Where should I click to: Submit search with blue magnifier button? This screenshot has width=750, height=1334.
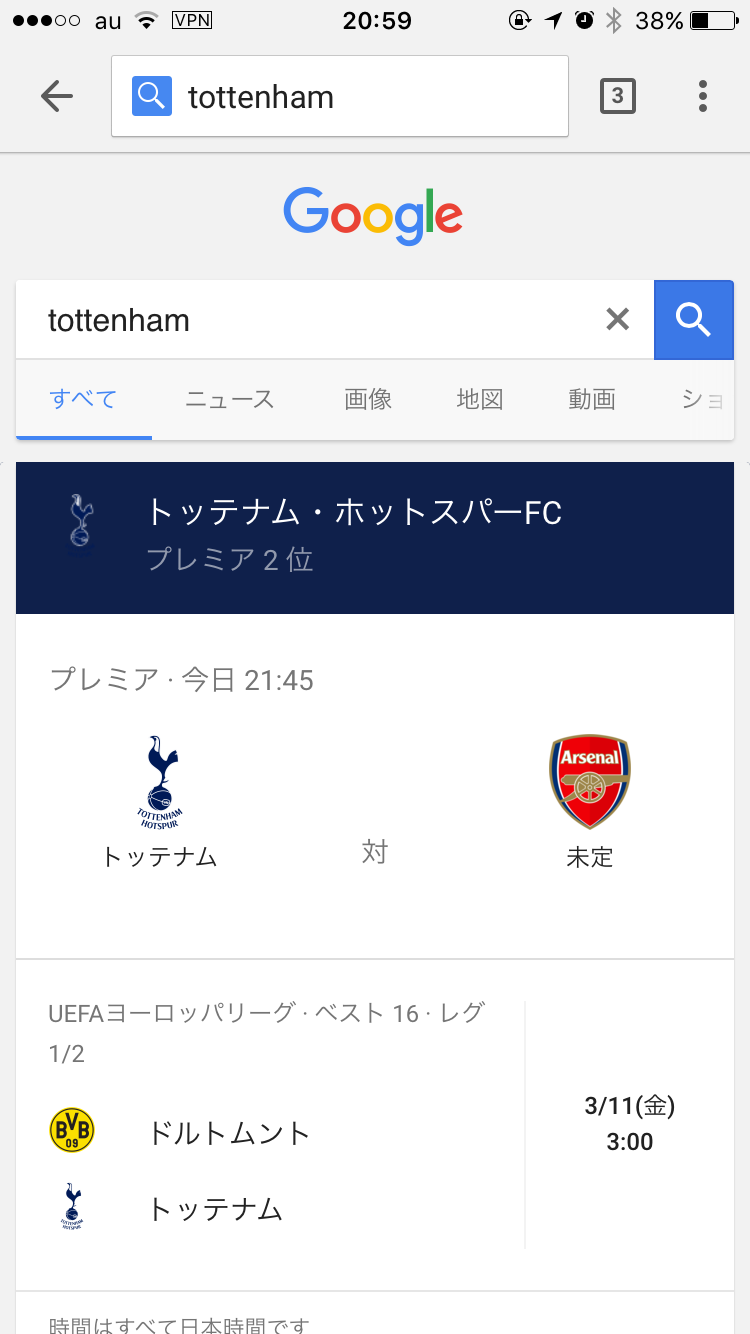click(x=693, y=320)
